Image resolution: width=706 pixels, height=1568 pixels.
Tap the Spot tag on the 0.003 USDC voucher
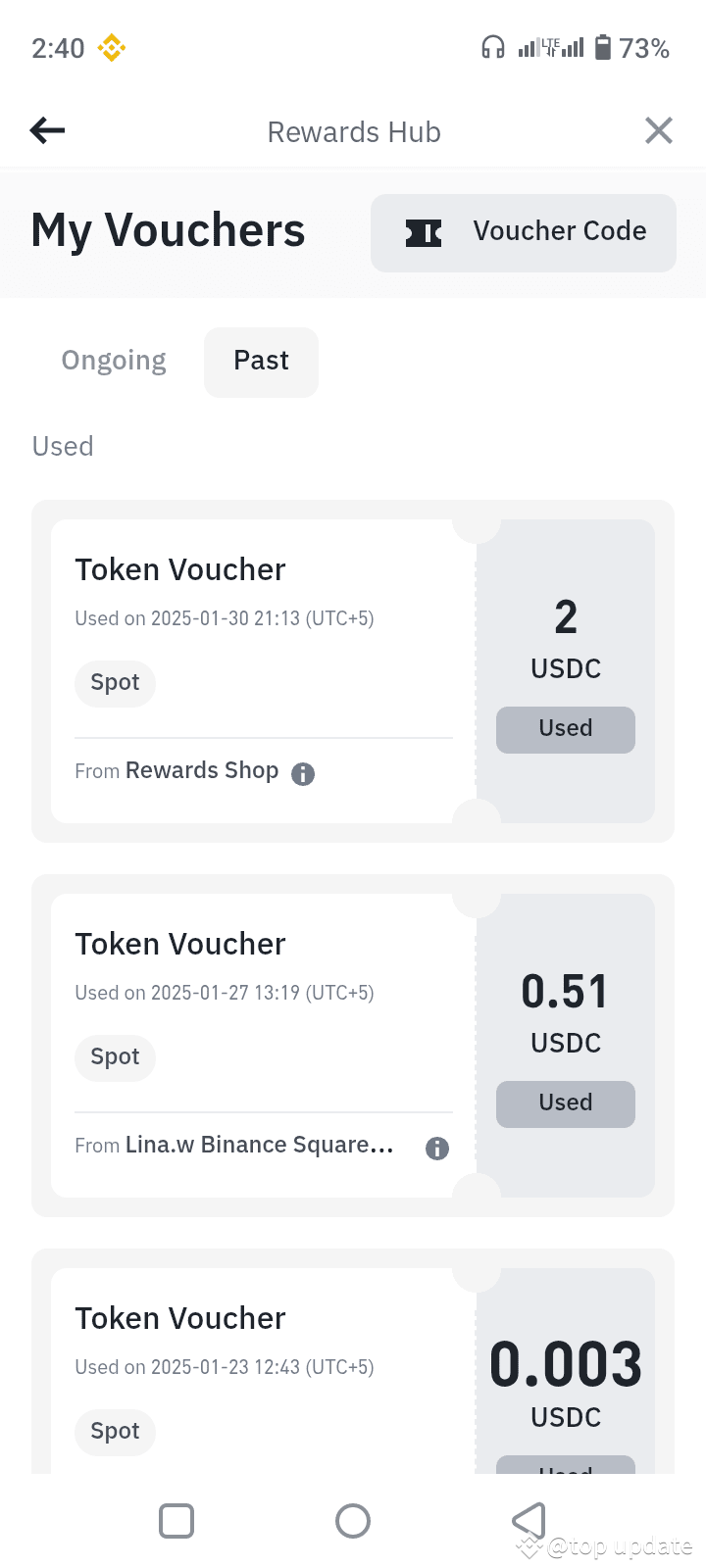pyautogui.click(x=115, y=1432)
